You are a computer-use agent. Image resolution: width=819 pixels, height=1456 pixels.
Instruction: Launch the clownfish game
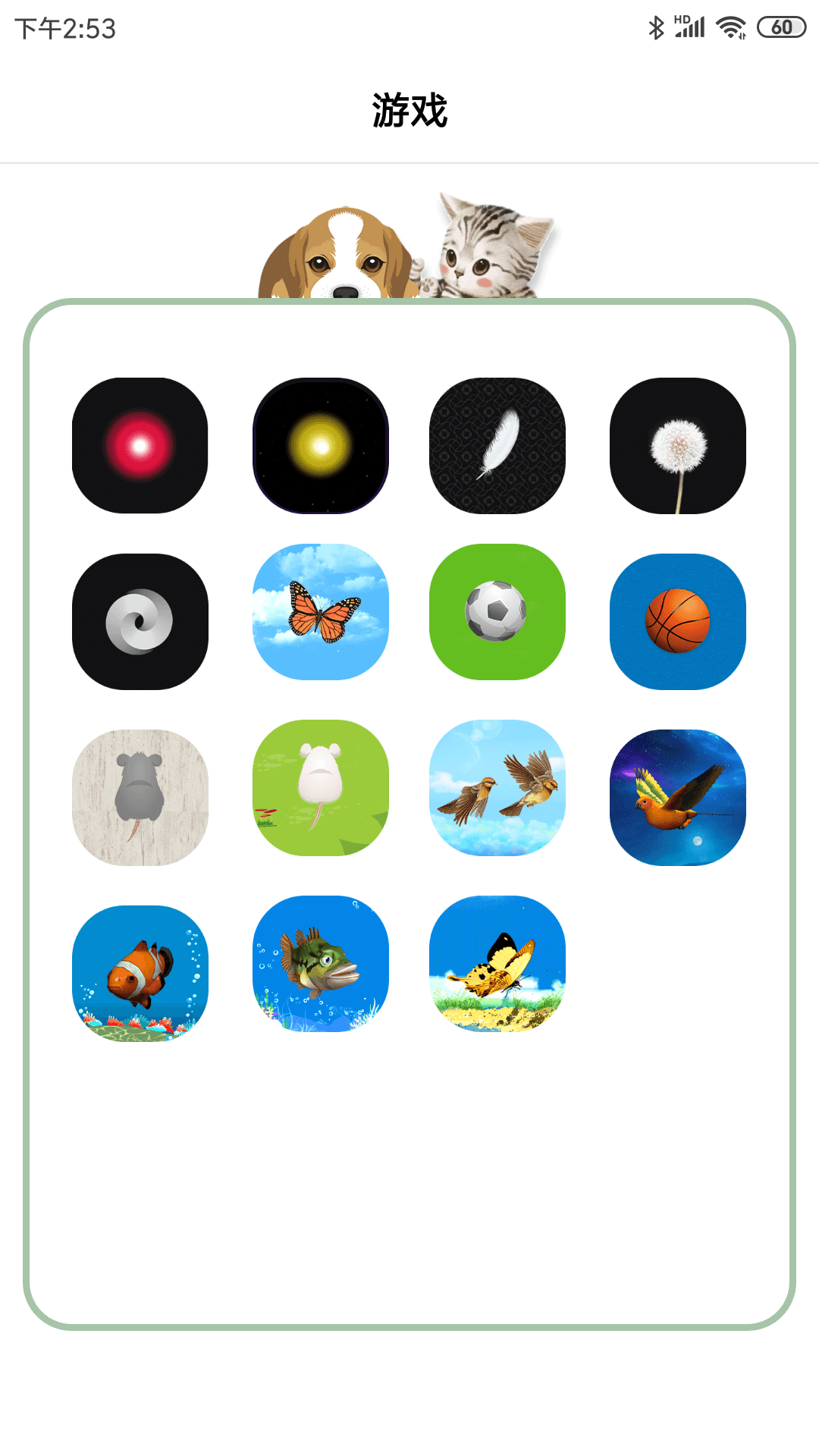tap(140, 974)
